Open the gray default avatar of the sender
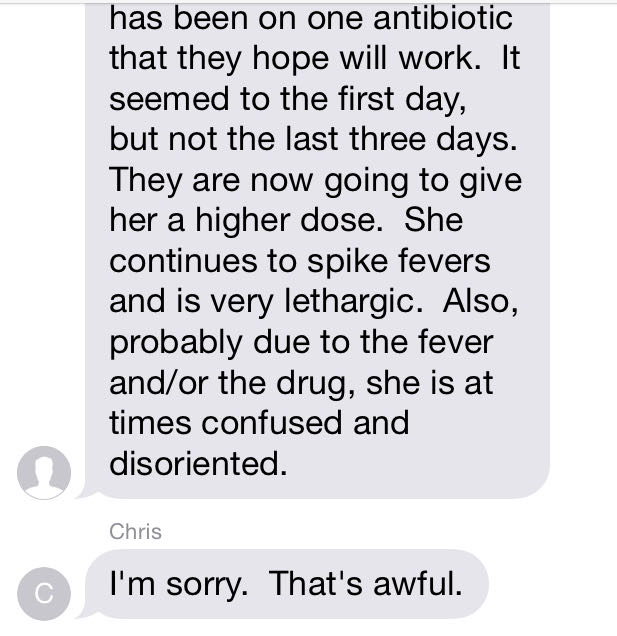 [x=44, y=470]
